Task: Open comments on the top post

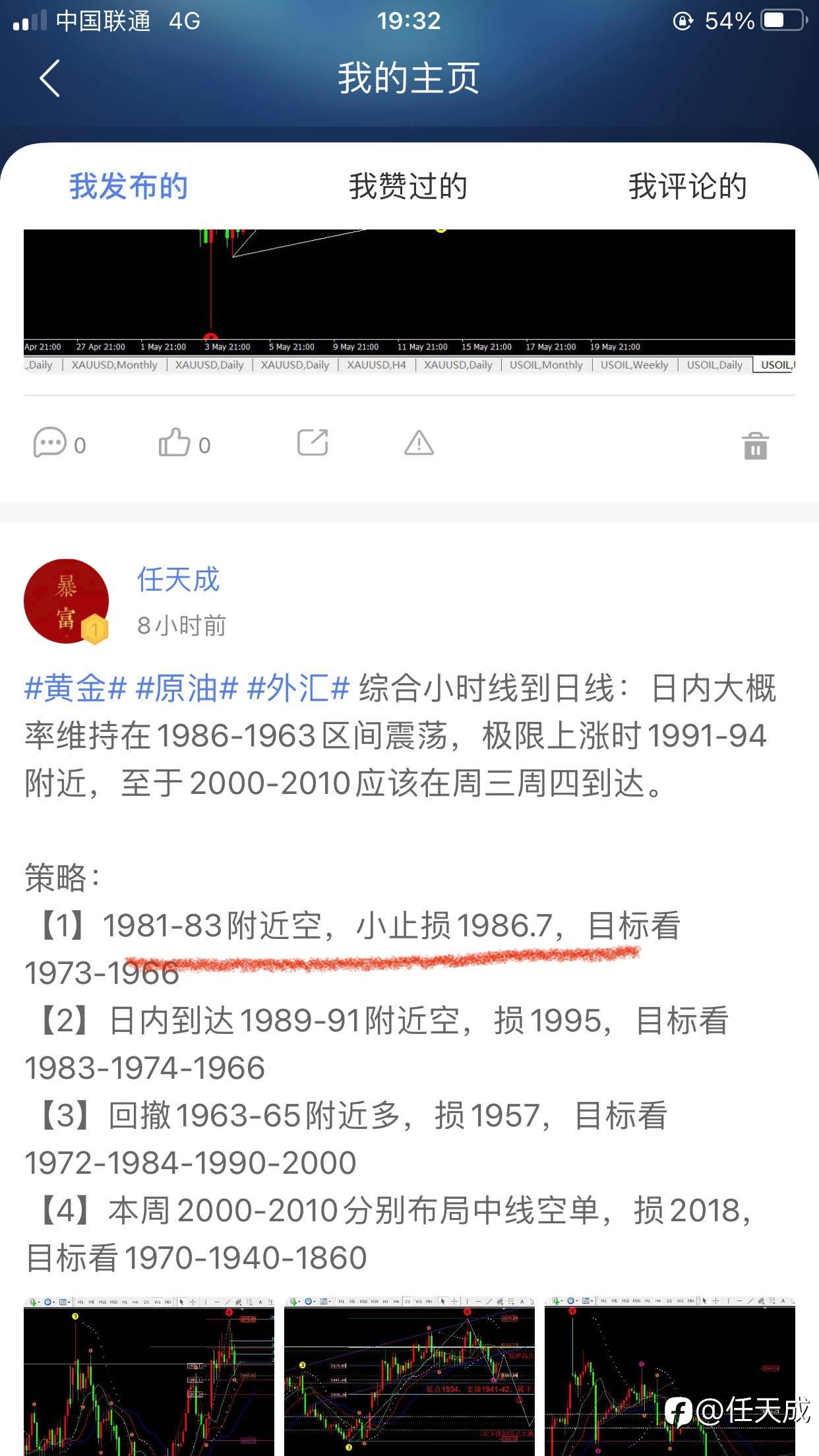Action: point(59,444)
